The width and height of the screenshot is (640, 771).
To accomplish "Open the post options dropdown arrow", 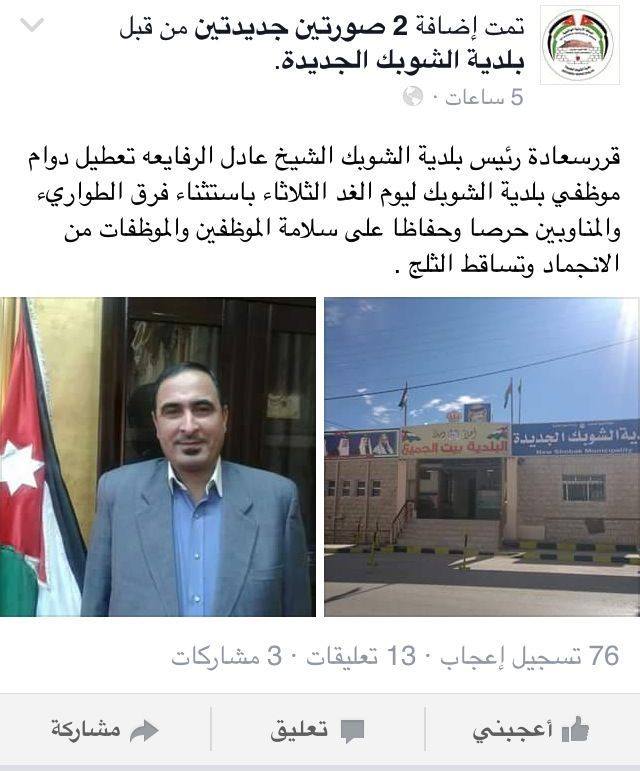I will pos(32,25).
